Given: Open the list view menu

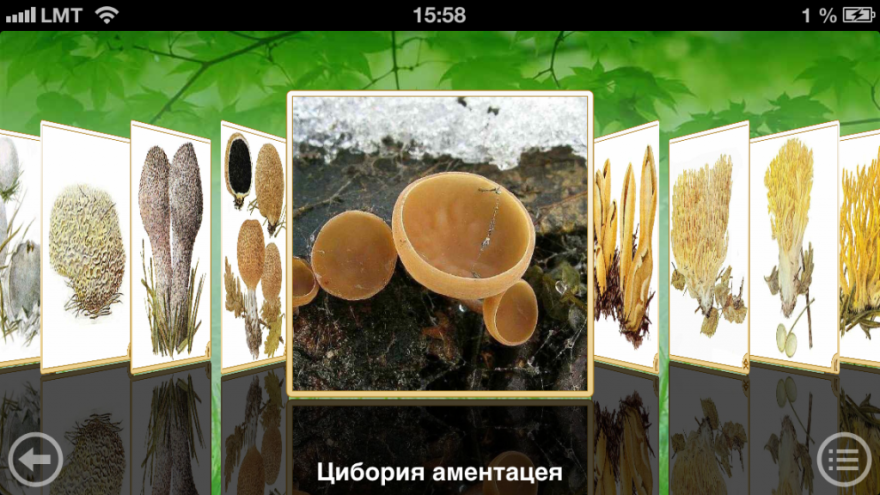Looking at the screenshot, I should click(844, 461).
